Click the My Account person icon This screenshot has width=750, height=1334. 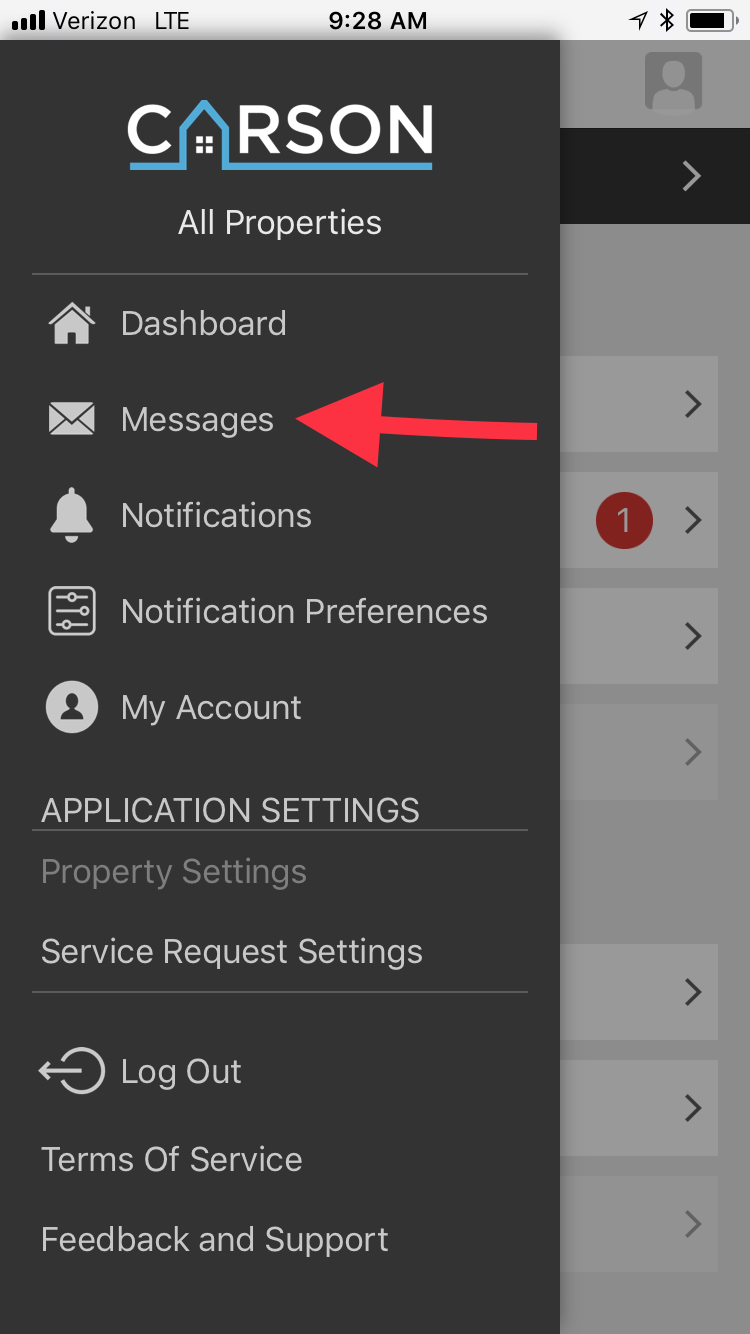(x=71, y=706)
